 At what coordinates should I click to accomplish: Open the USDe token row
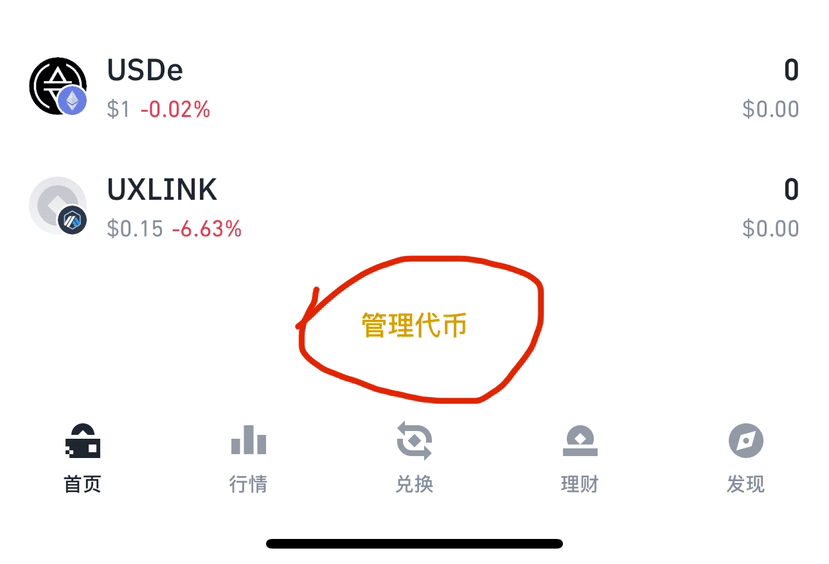pyautogui.click(x=414, y=88)
